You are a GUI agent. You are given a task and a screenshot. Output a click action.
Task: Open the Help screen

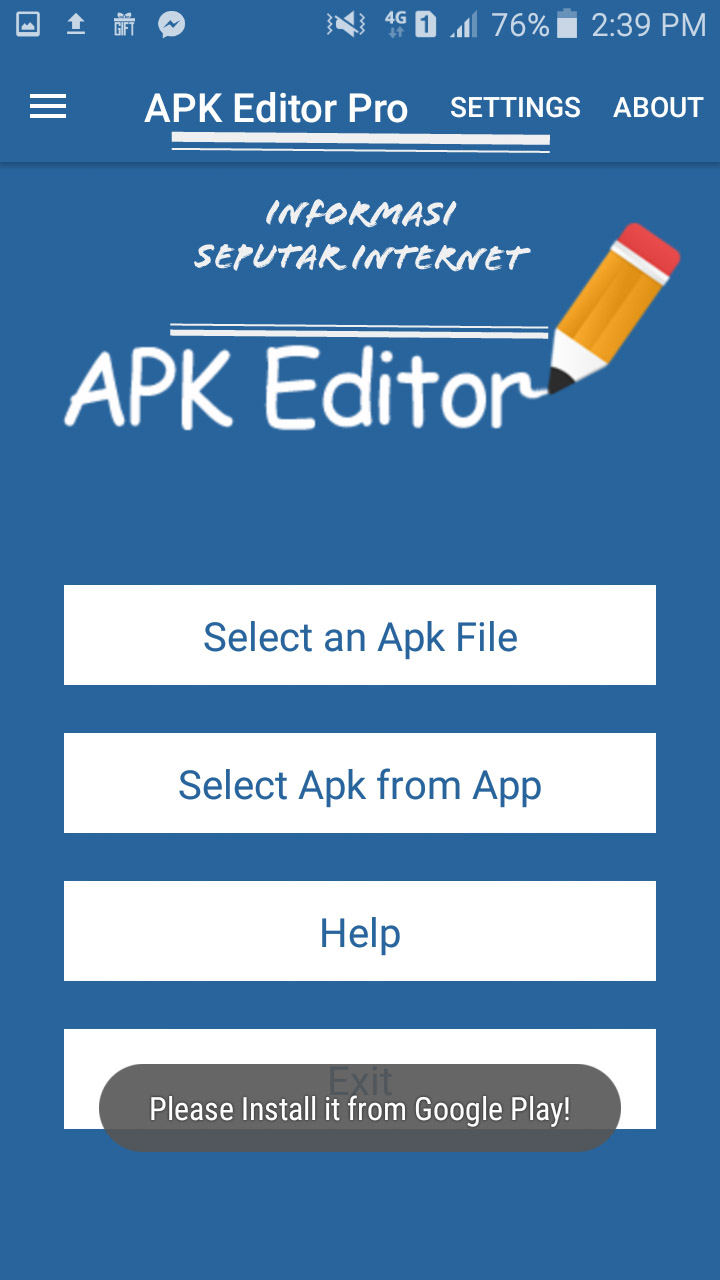coord(360,931)
